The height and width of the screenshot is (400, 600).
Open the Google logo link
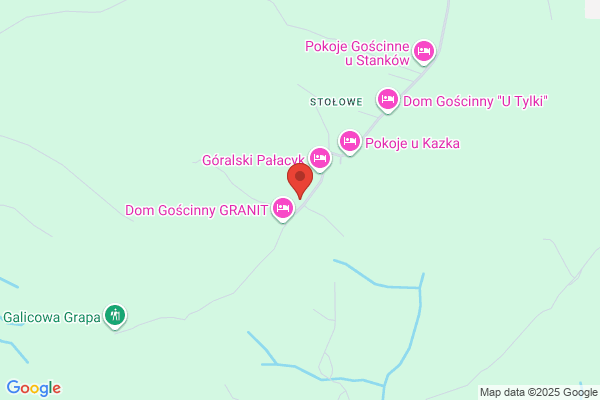pyautogui.click(x=34, y=388)
